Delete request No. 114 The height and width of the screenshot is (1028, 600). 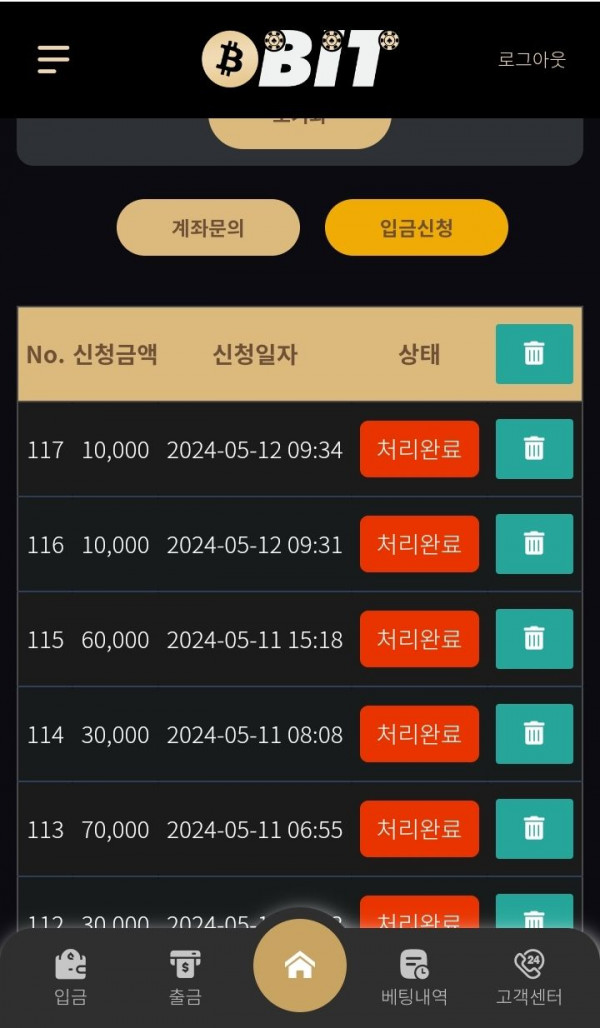534,734
